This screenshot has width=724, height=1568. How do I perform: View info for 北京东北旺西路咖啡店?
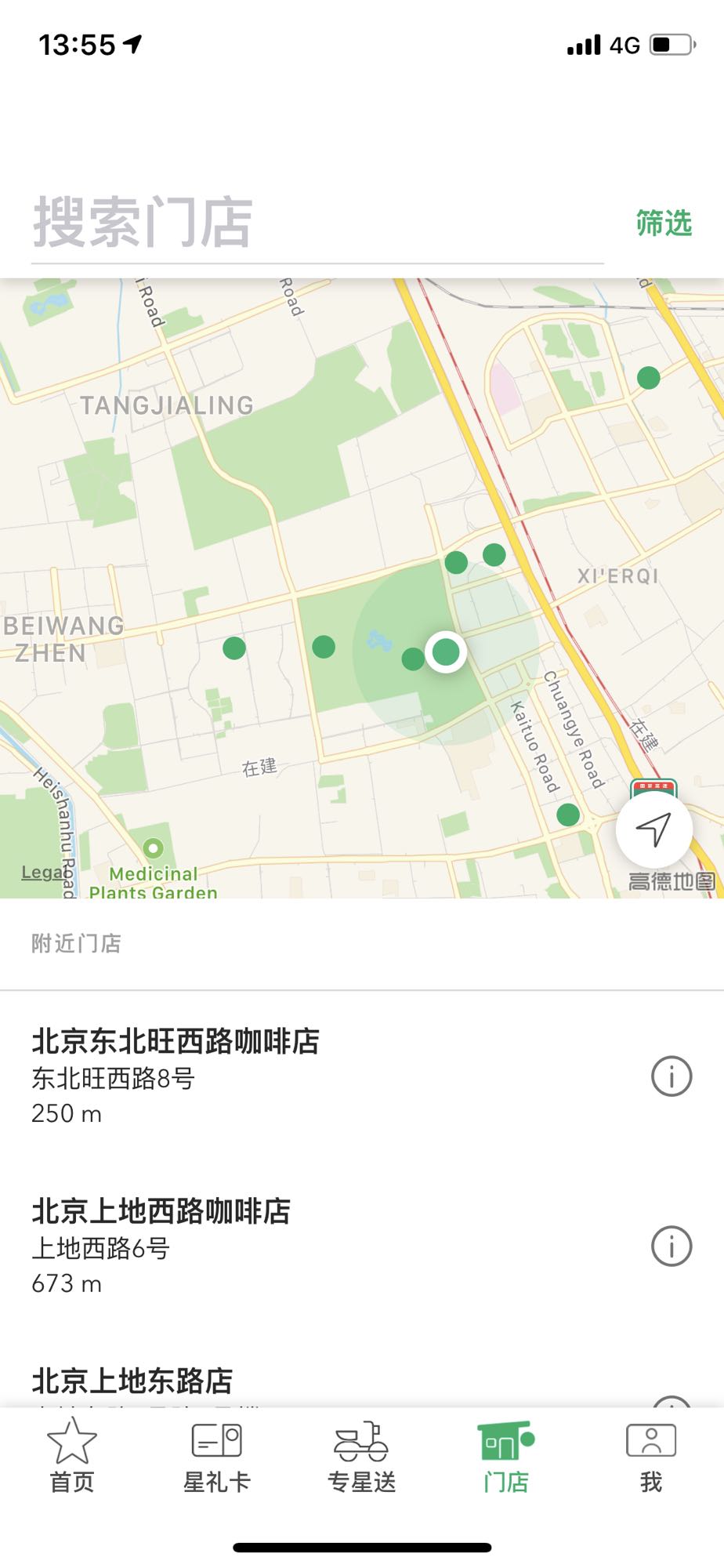[x=672, y=1076]
